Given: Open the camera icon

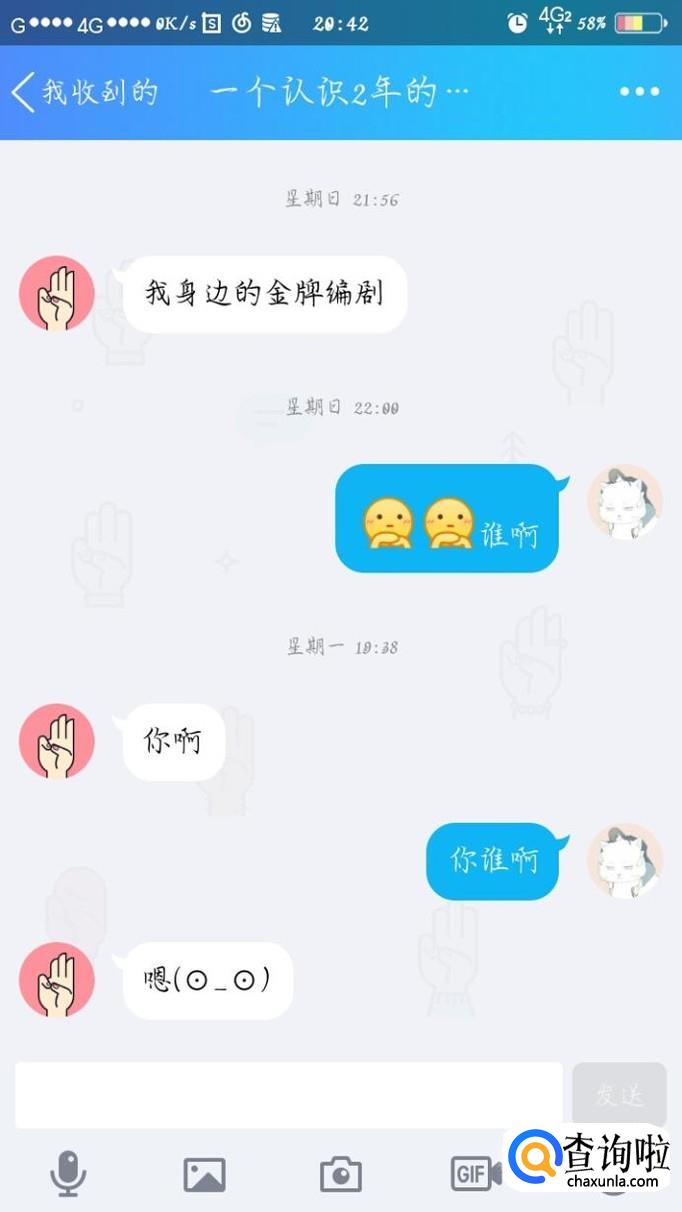Looking at the screenshot, I should click(340, 1174).
